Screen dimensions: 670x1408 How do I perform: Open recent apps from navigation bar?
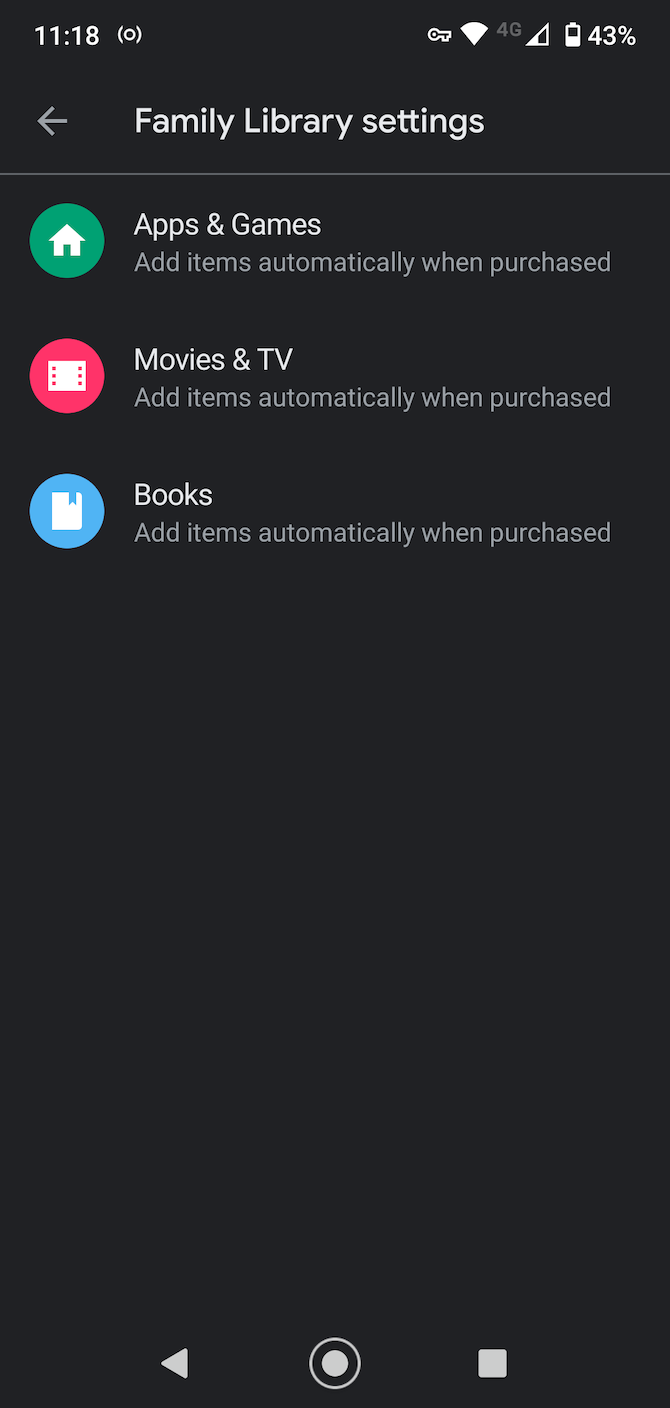492,1363
